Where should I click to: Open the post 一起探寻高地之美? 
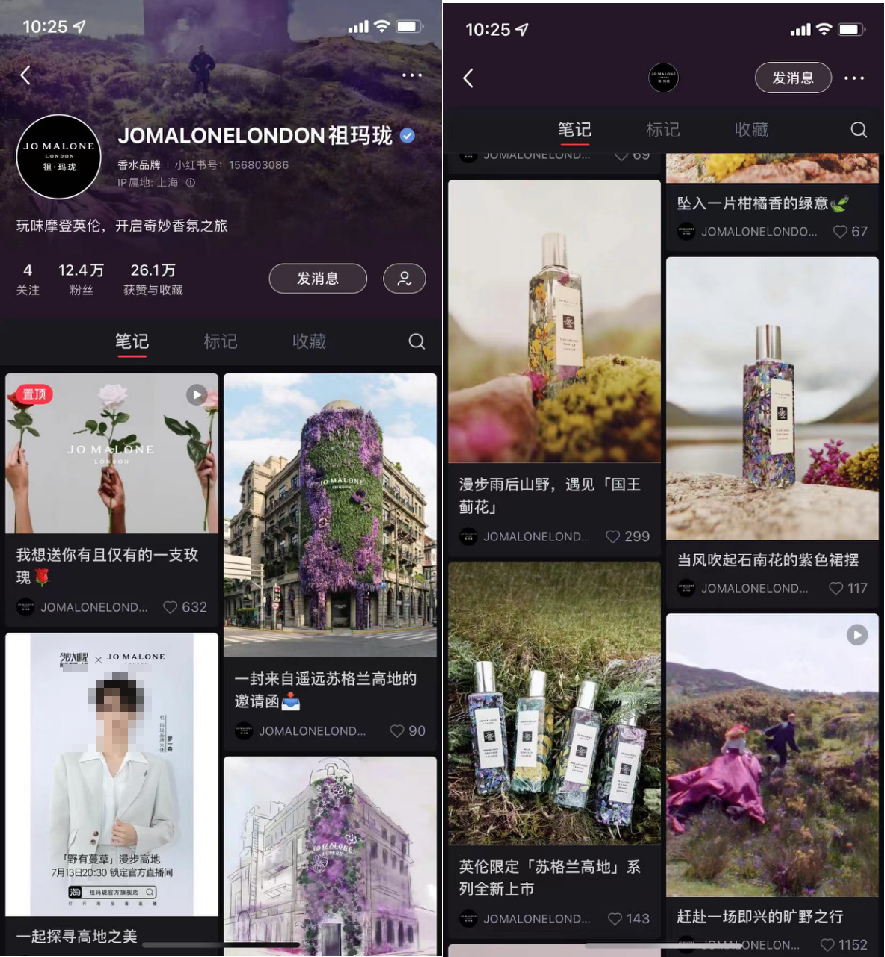pyautogui.click(x=111, y=775)
